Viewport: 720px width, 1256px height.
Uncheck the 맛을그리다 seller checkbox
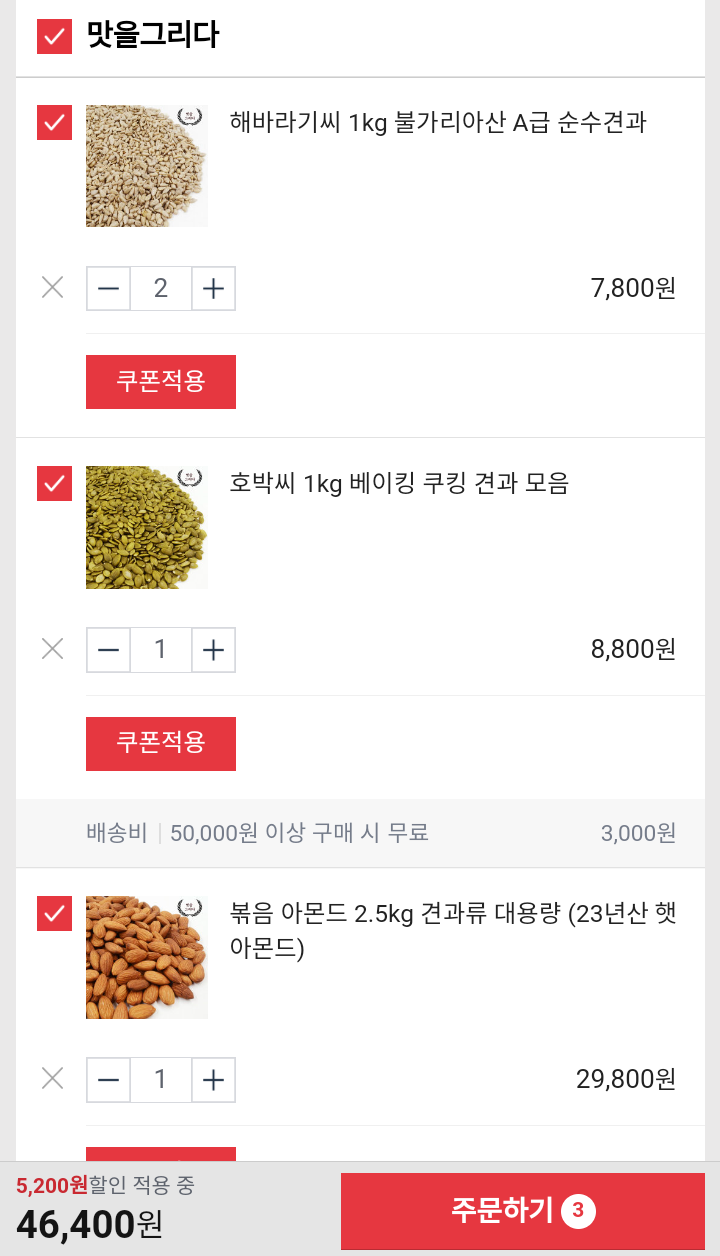click(x=54, y=36)
